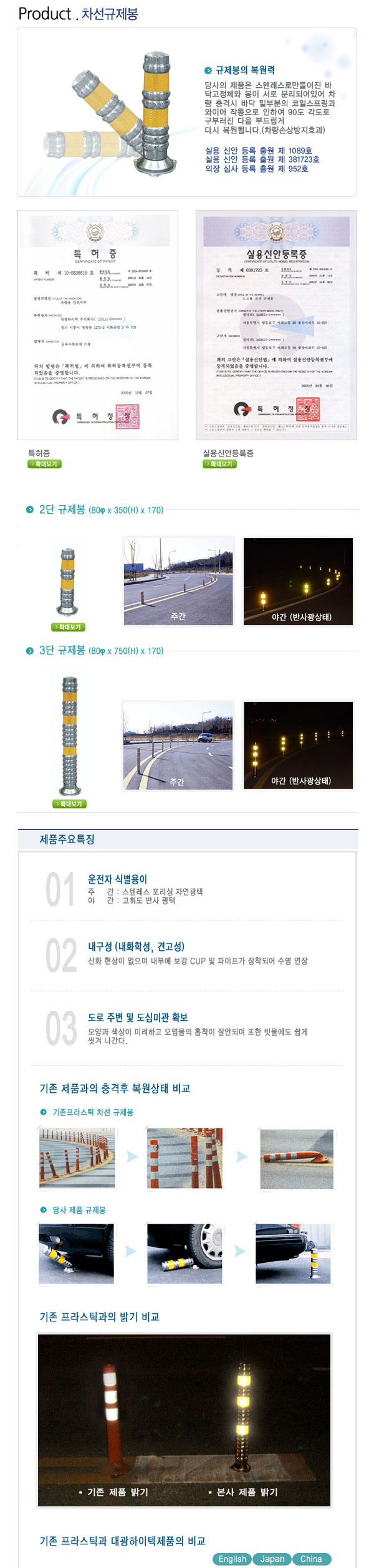The image size is (374, 1568).
Task: Switch the page language to English
Action: 232,1559
